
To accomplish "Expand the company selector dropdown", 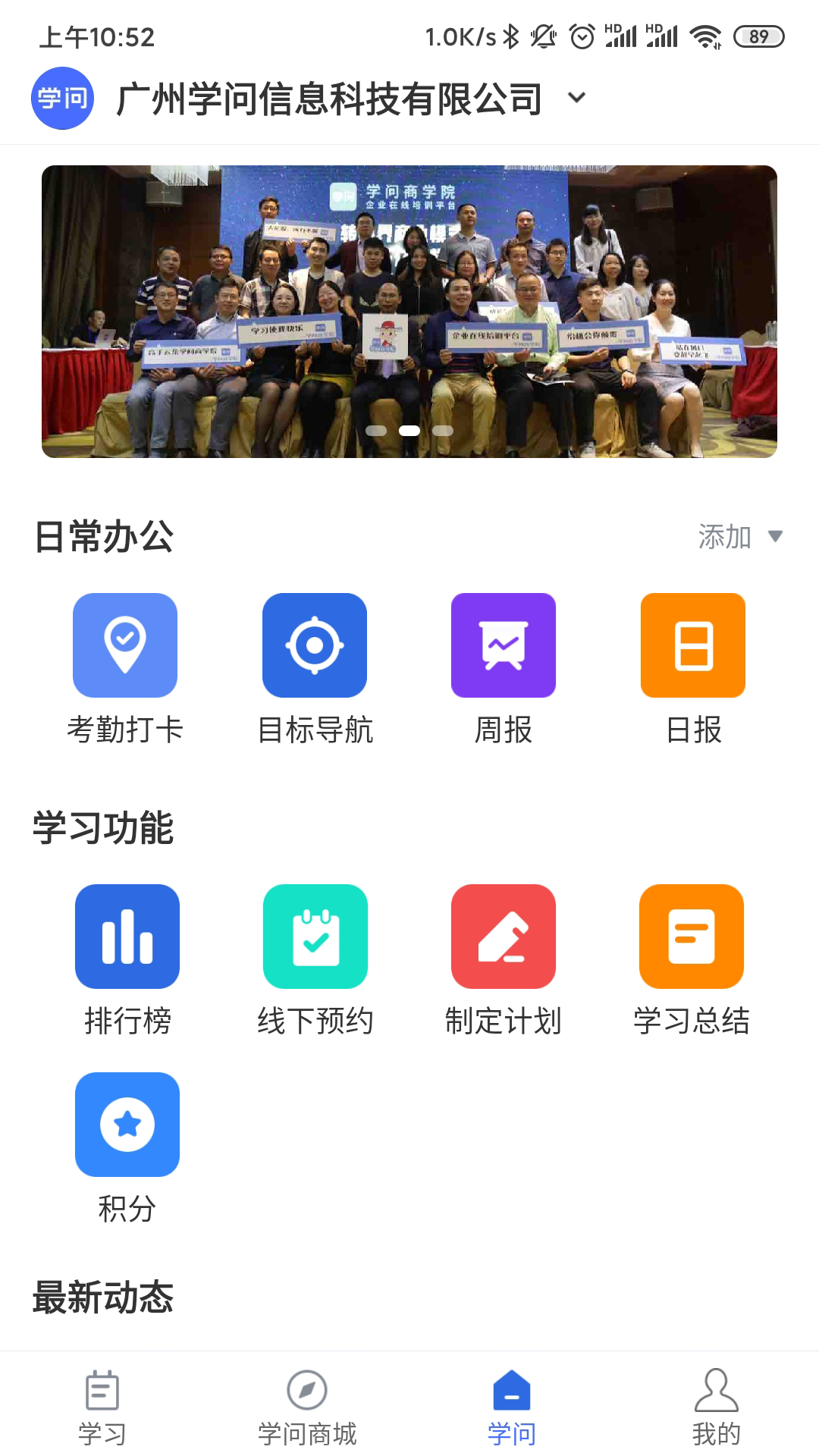I will tap(576, 98).
